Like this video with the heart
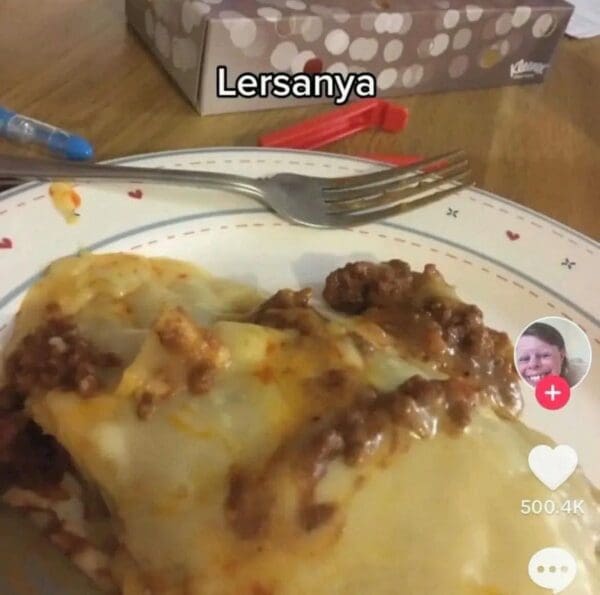Image resolution: width=600 pixels, height=595 pixels. (x=552, y=466)
